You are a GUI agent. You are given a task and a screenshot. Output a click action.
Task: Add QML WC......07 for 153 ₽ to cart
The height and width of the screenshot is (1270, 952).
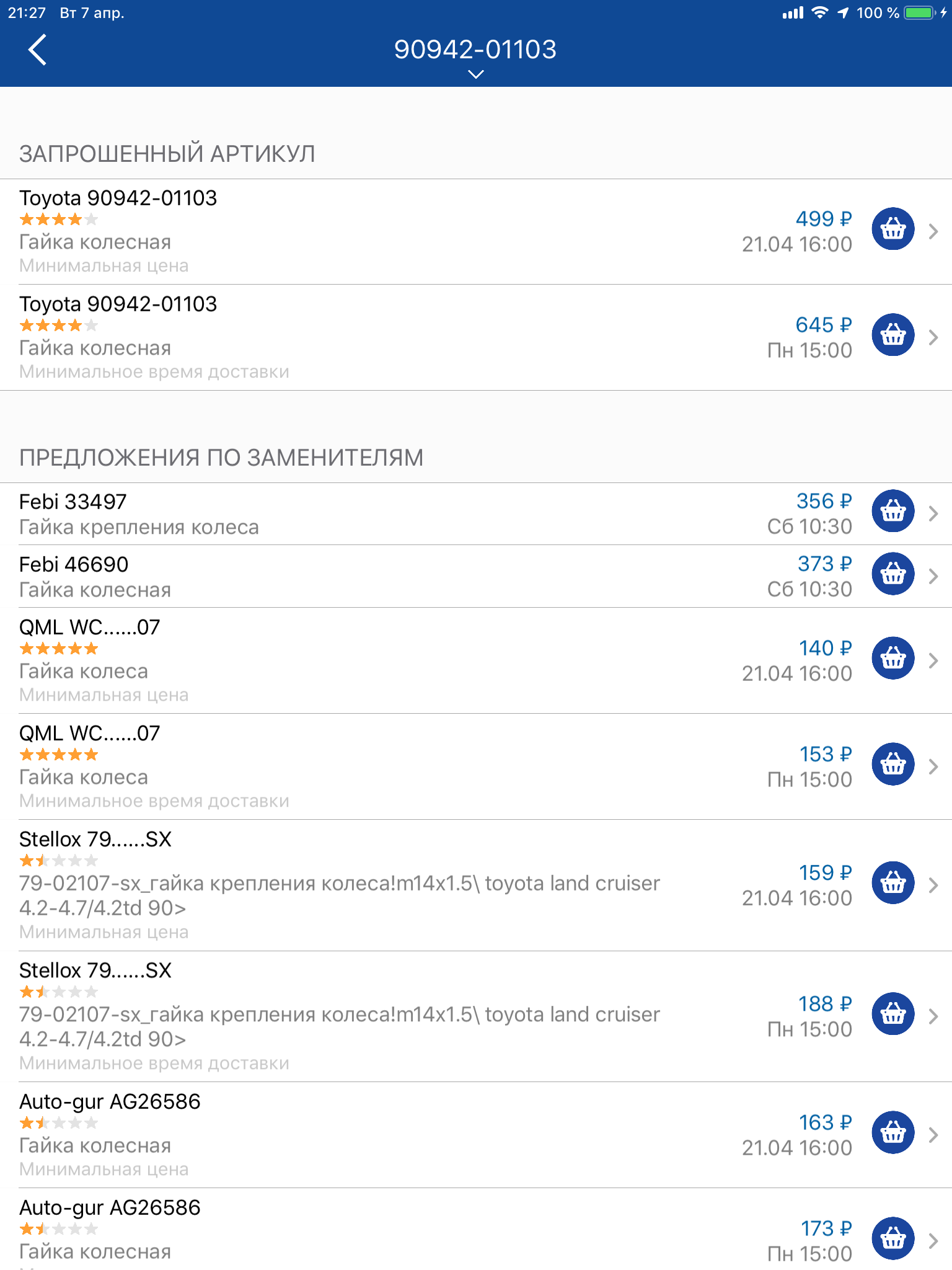pyautogui.click(x=892, y=765)
